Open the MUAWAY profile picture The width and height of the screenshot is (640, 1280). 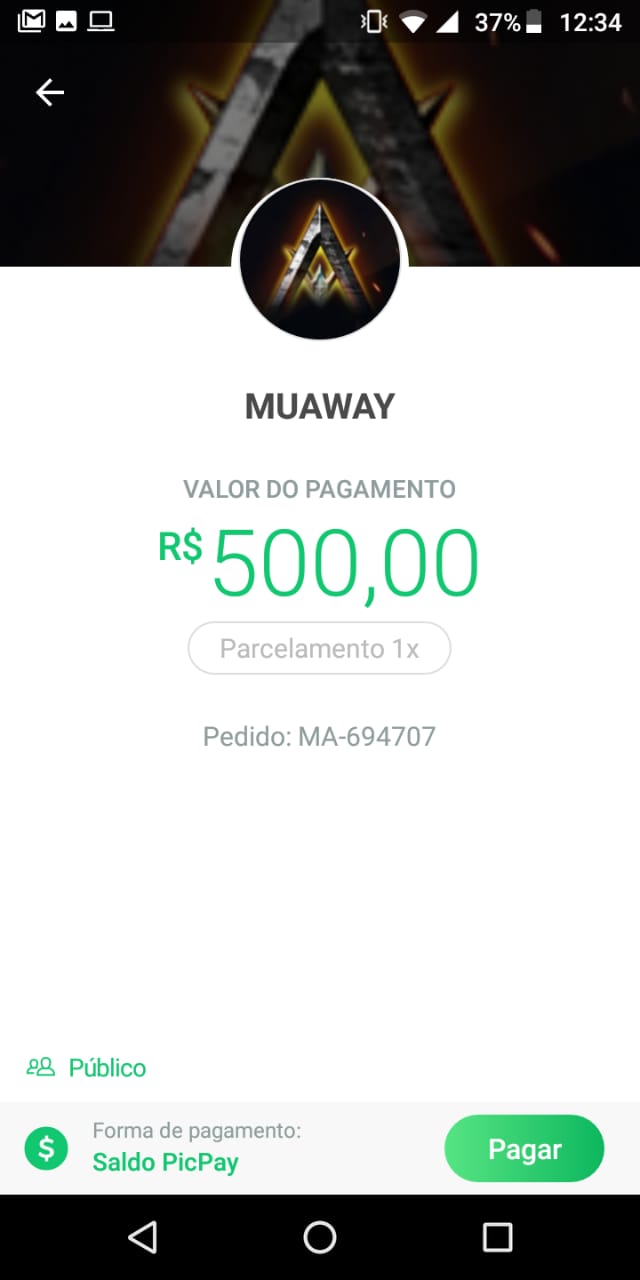pyautogui.click(x=320, y=260)
